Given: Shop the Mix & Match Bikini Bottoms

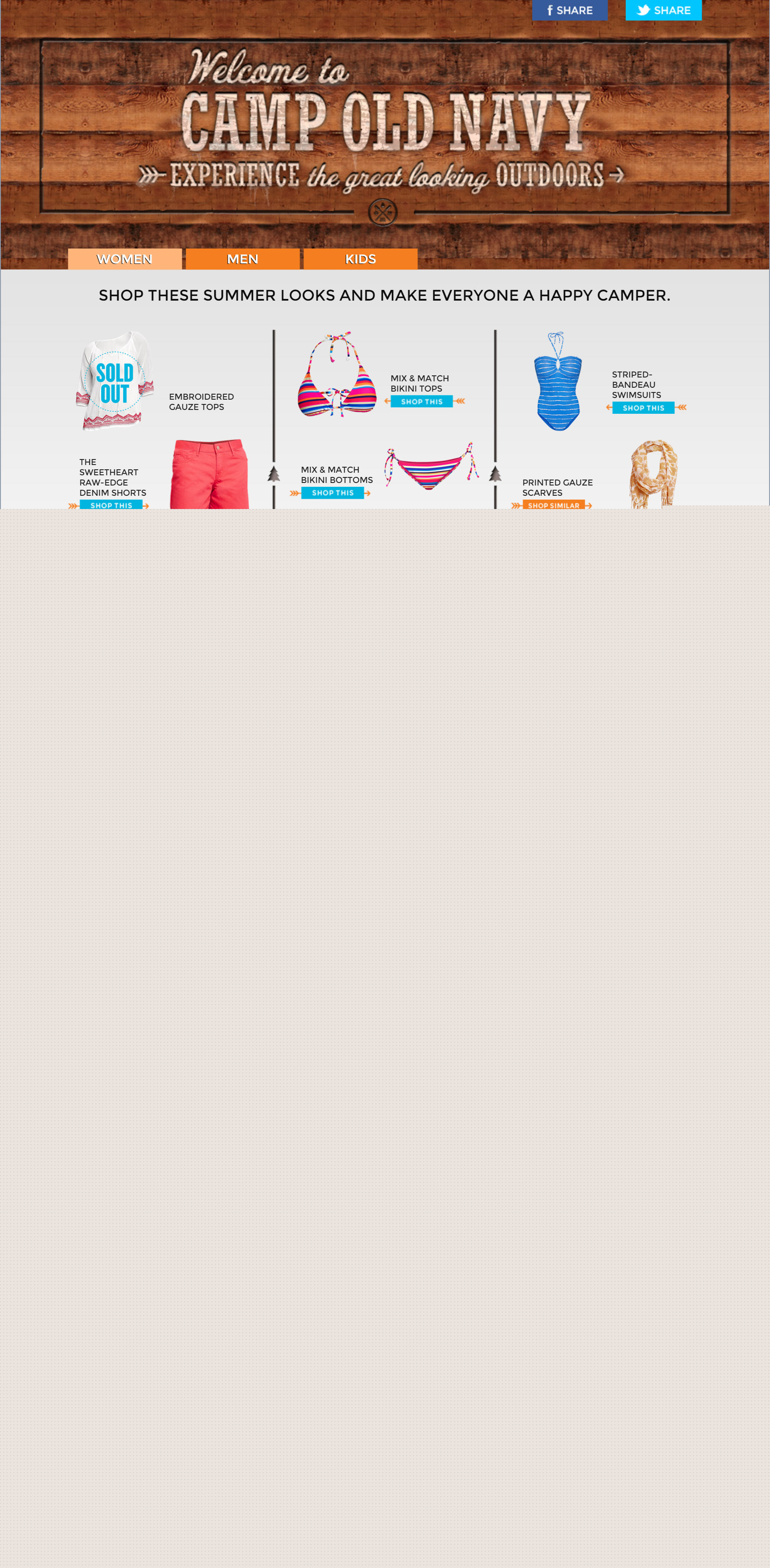Looking at the screenshot, I should 332,493.
